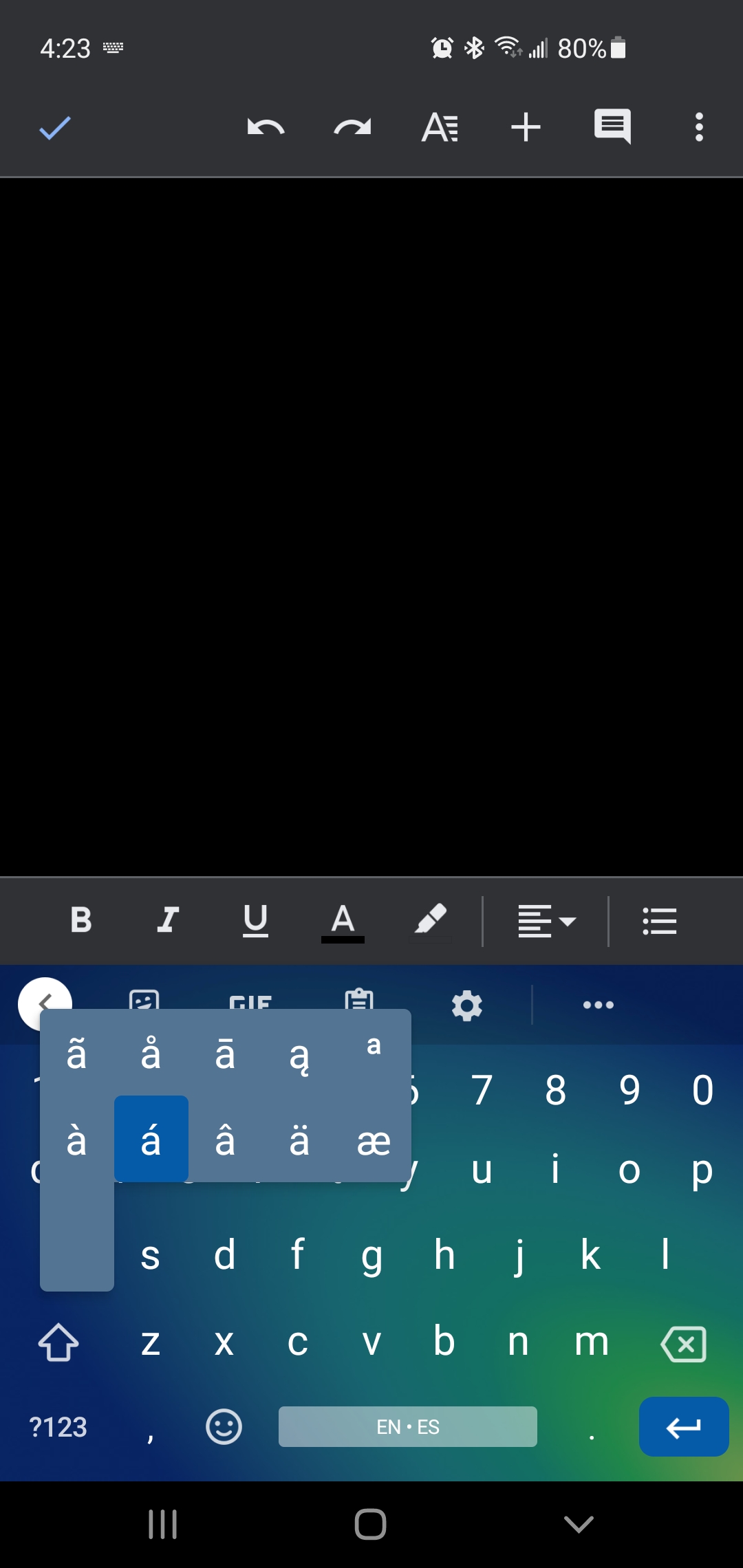Tap the backspace key
Screen dimensions: 743x1568
pos(683,1344)
